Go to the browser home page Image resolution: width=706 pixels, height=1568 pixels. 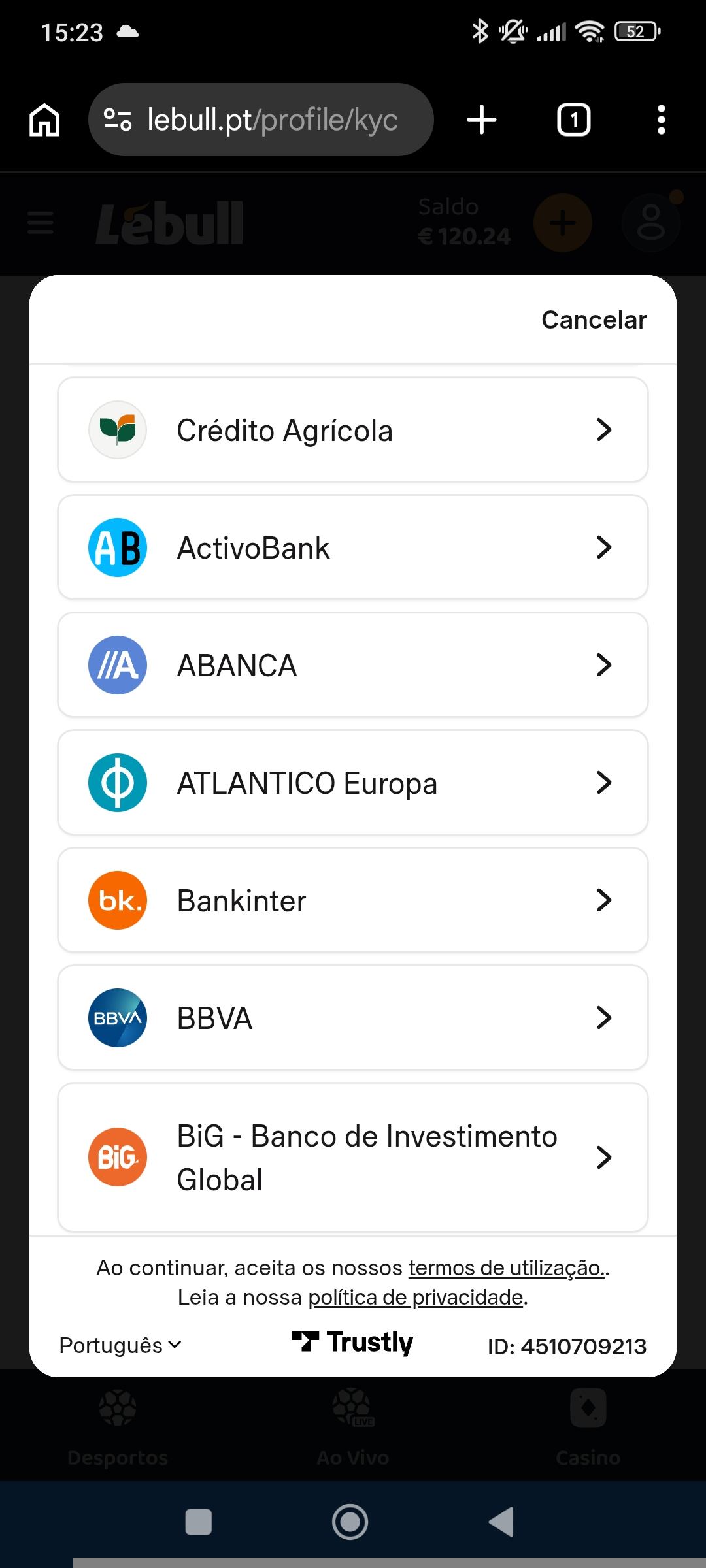(x=44, y=120)
